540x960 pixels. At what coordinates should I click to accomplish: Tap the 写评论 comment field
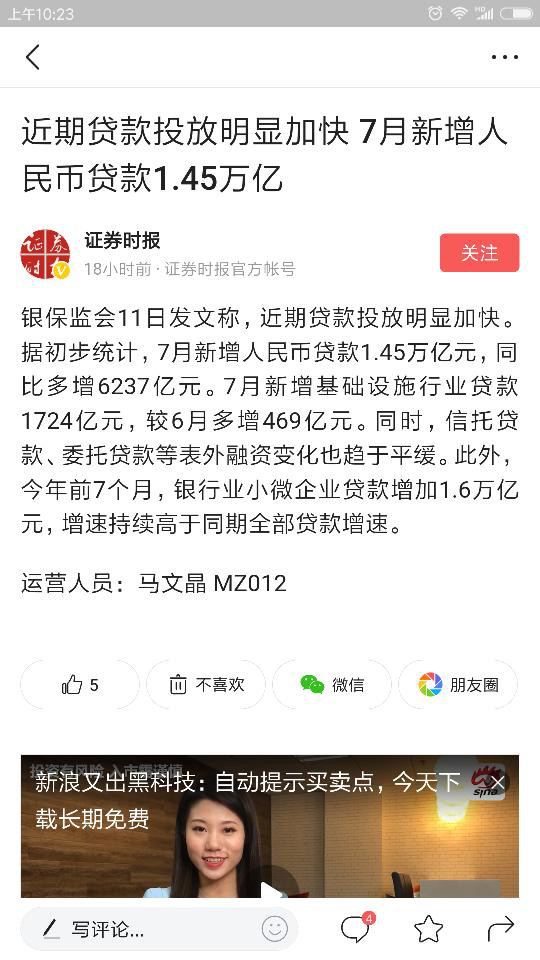[159, 930]
